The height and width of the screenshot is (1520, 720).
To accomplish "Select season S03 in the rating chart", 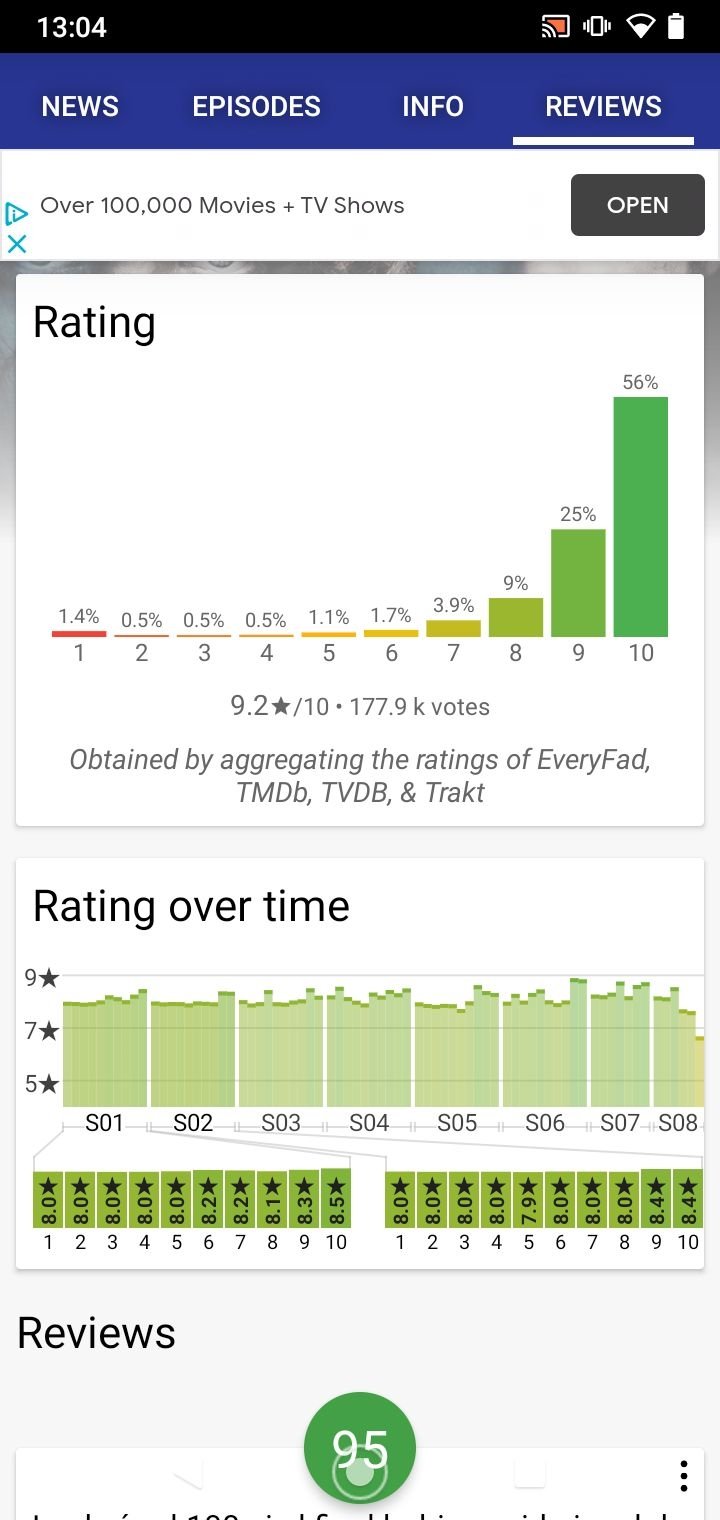I will pos(281,1123).
